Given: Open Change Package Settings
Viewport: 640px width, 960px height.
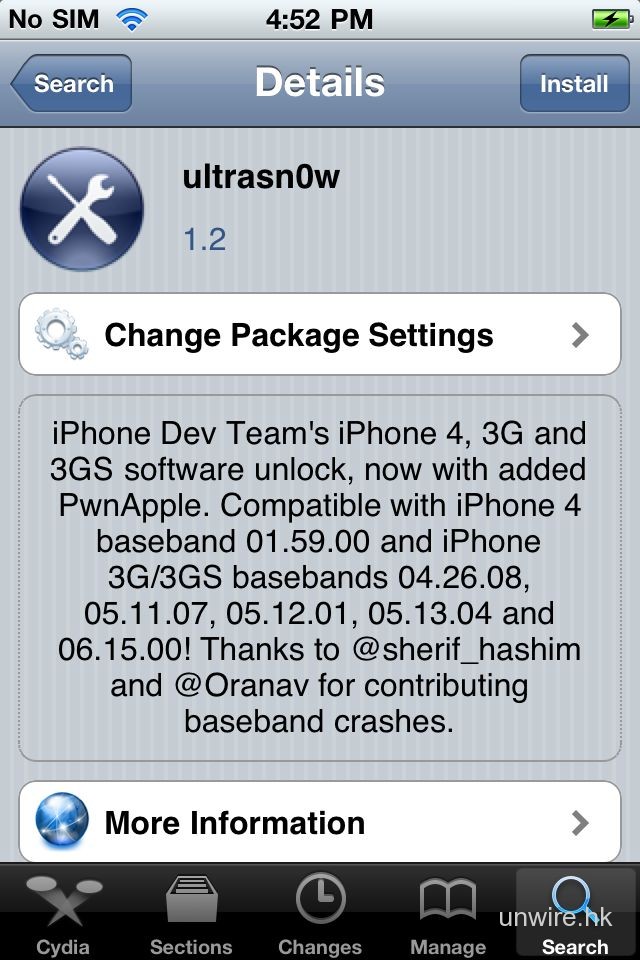Looking at the screenshot, I should click(320, 334).
